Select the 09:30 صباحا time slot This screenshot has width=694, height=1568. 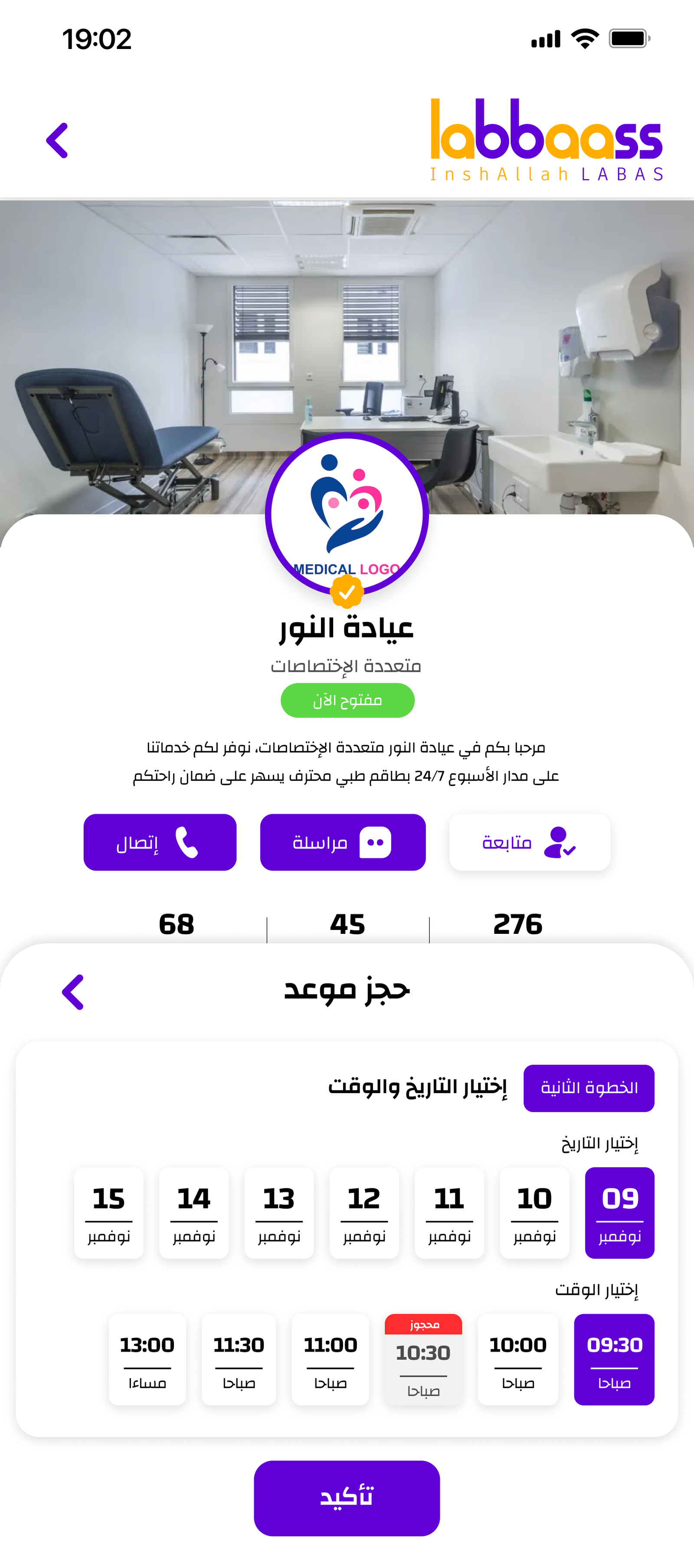pyautogui.click(x=614, y=1359)
